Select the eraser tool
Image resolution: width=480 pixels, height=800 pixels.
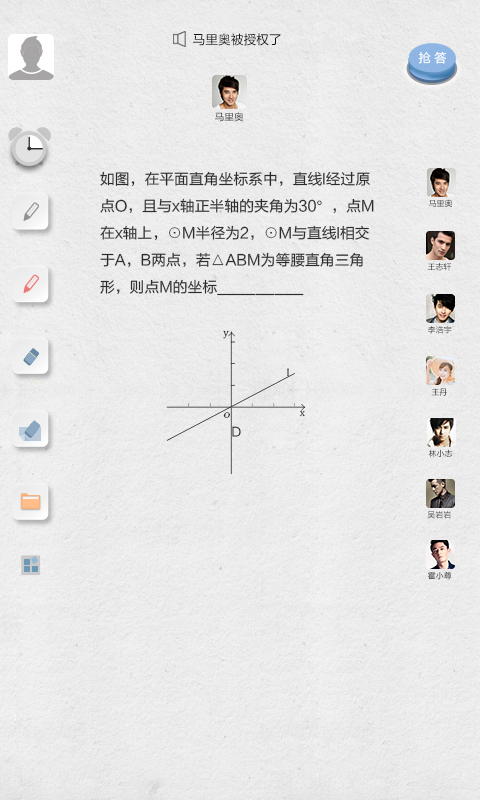pos(31,356)
